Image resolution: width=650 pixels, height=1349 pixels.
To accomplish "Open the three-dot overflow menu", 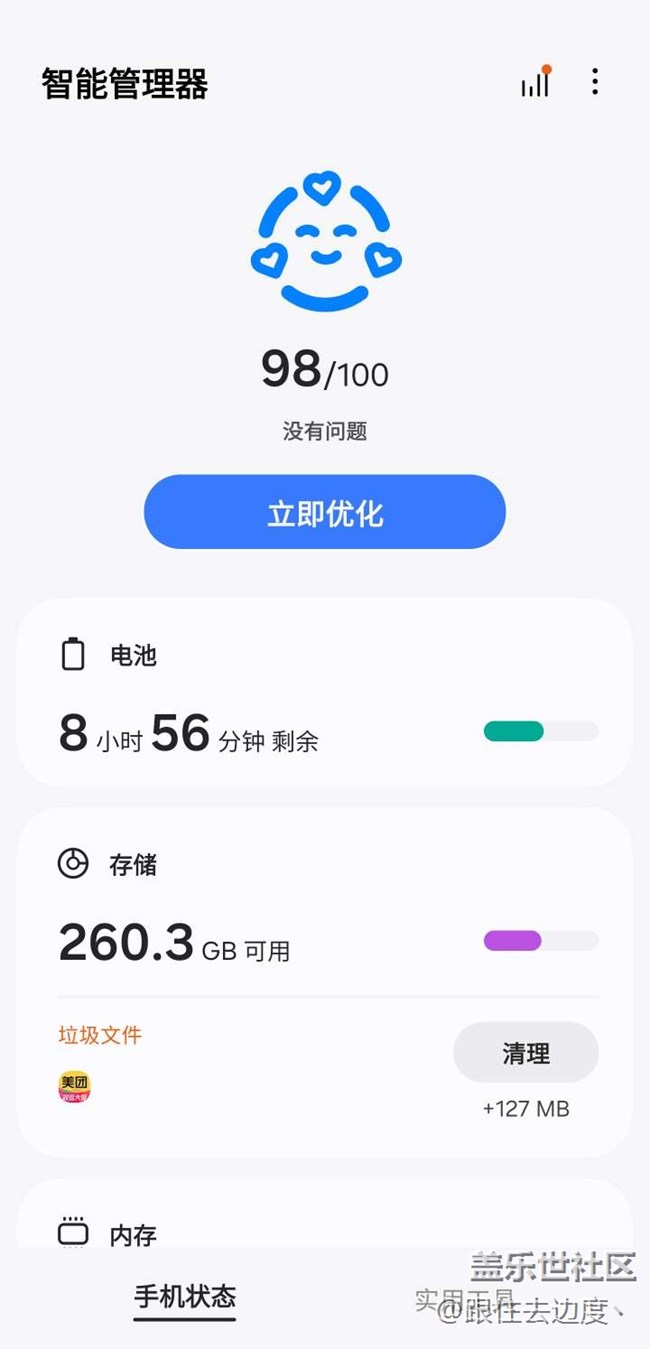I will coord(595,82).
